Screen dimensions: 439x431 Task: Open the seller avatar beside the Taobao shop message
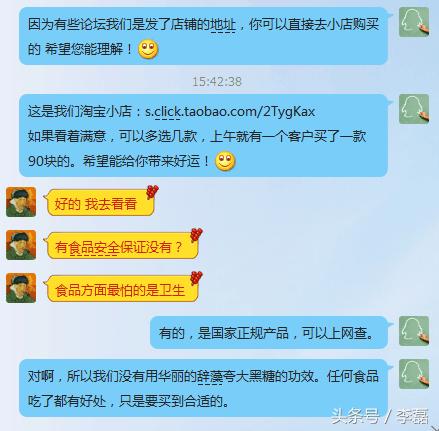[x=414, y=109]
